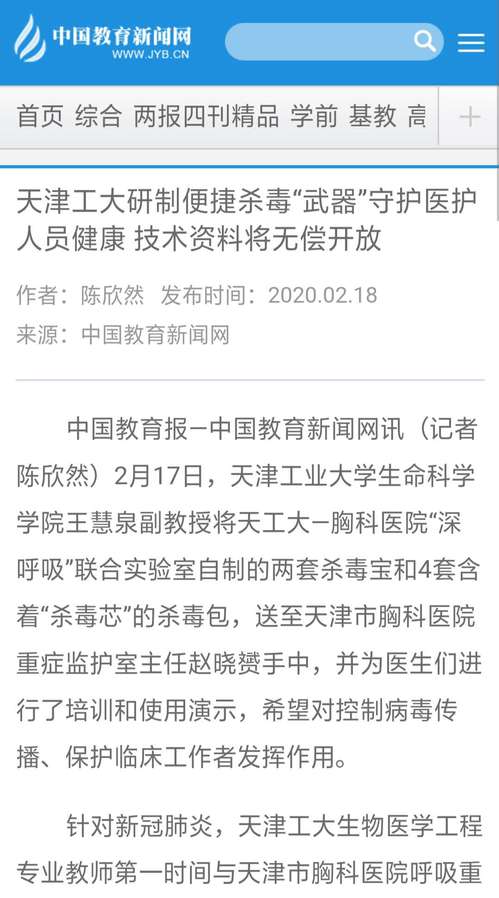This screenshot has height=898, width=499.
Task: Expand channels with the plus button
Action: [x=469, y=117]
